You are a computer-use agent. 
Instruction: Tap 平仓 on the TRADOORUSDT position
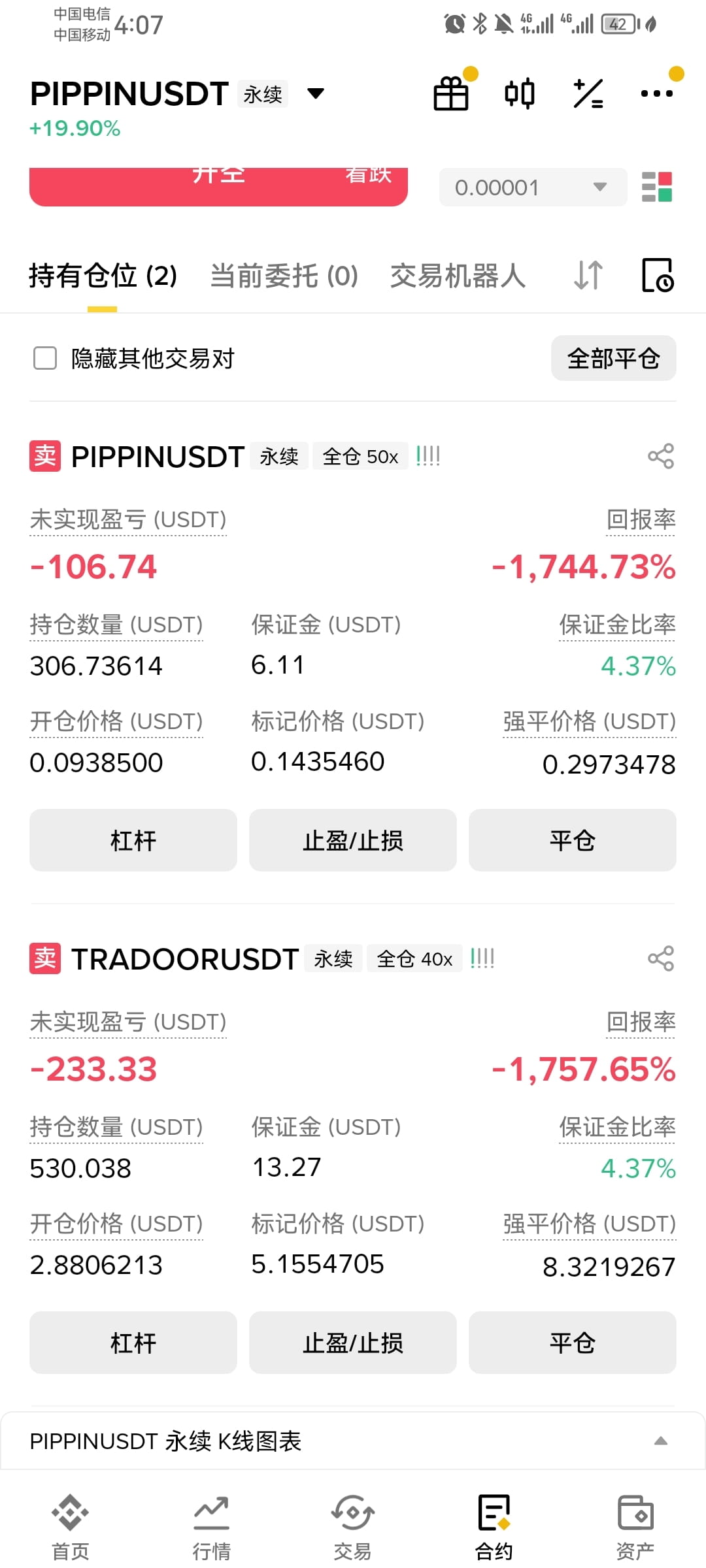tap(573, 1343)
